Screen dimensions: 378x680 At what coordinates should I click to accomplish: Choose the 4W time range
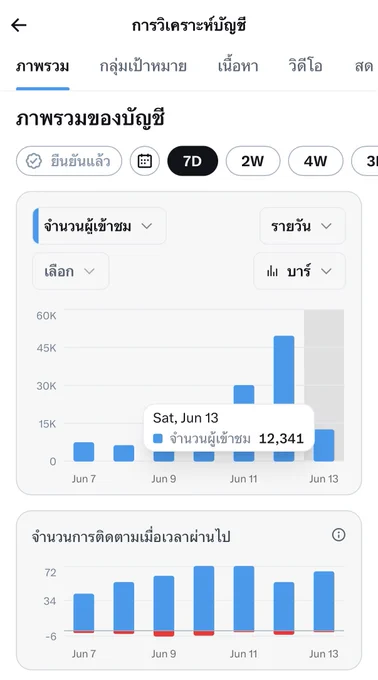[x=316, y=161]
